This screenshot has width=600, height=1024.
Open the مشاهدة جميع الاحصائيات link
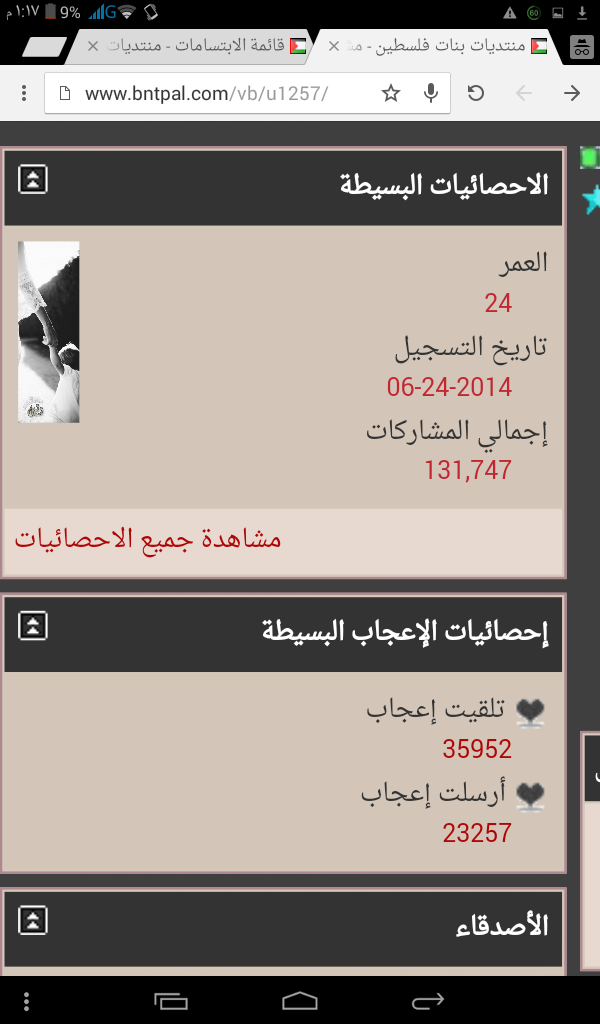[148, 540]
